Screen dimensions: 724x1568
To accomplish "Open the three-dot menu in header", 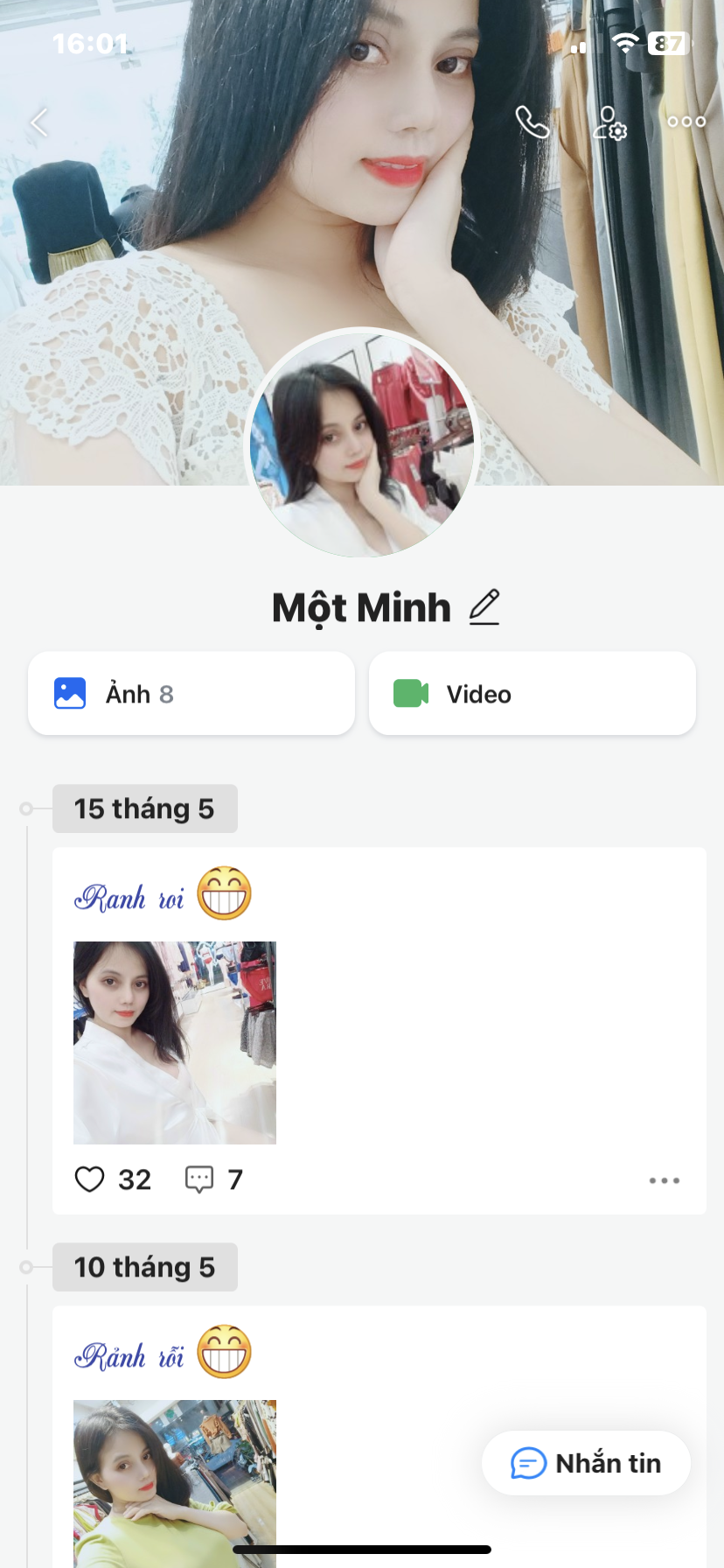I will 686,122.
